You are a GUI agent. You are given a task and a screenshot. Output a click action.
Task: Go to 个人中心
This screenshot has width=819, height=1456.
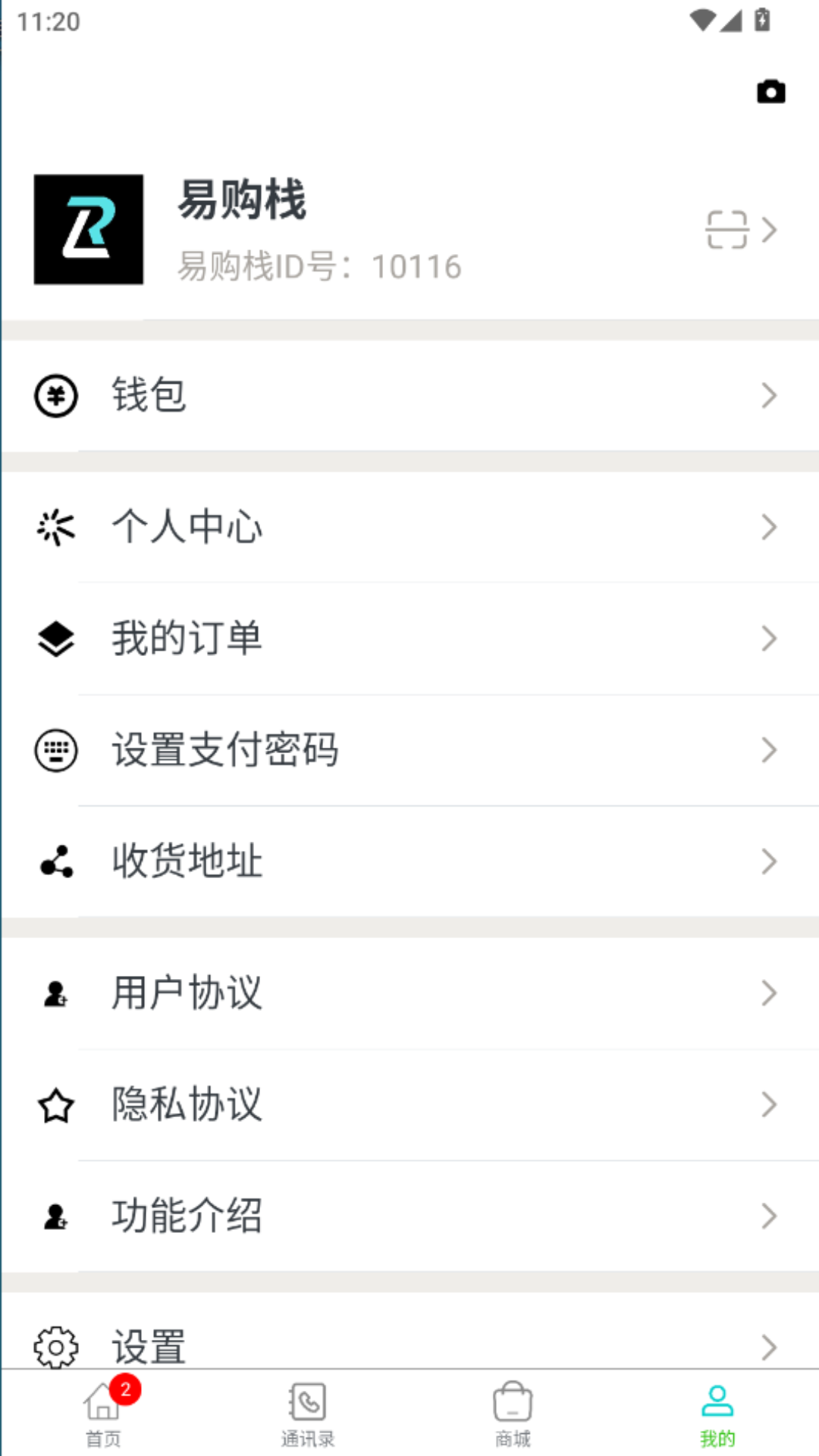pos(409,527)
